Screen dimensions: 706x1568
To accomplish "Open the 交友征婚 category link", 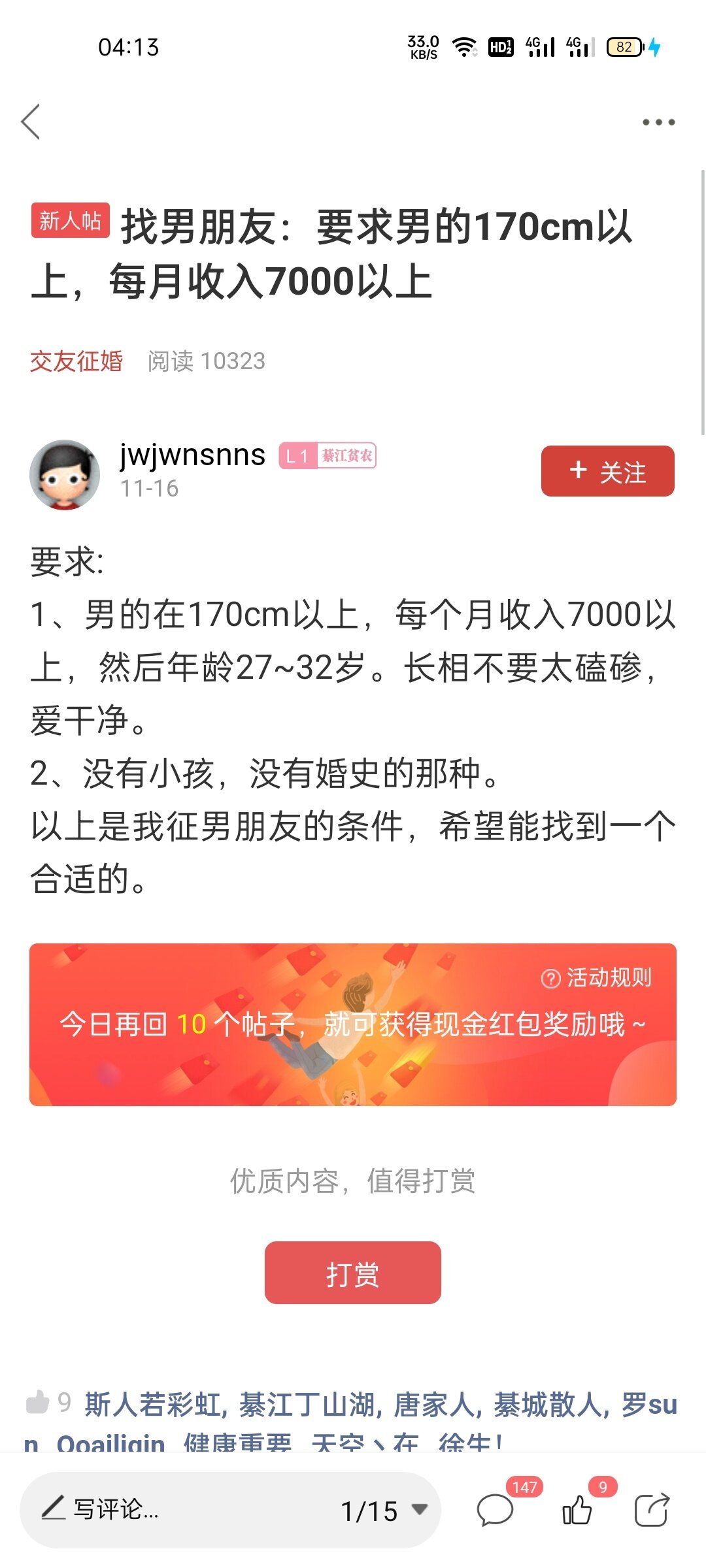I will (76, 361).
